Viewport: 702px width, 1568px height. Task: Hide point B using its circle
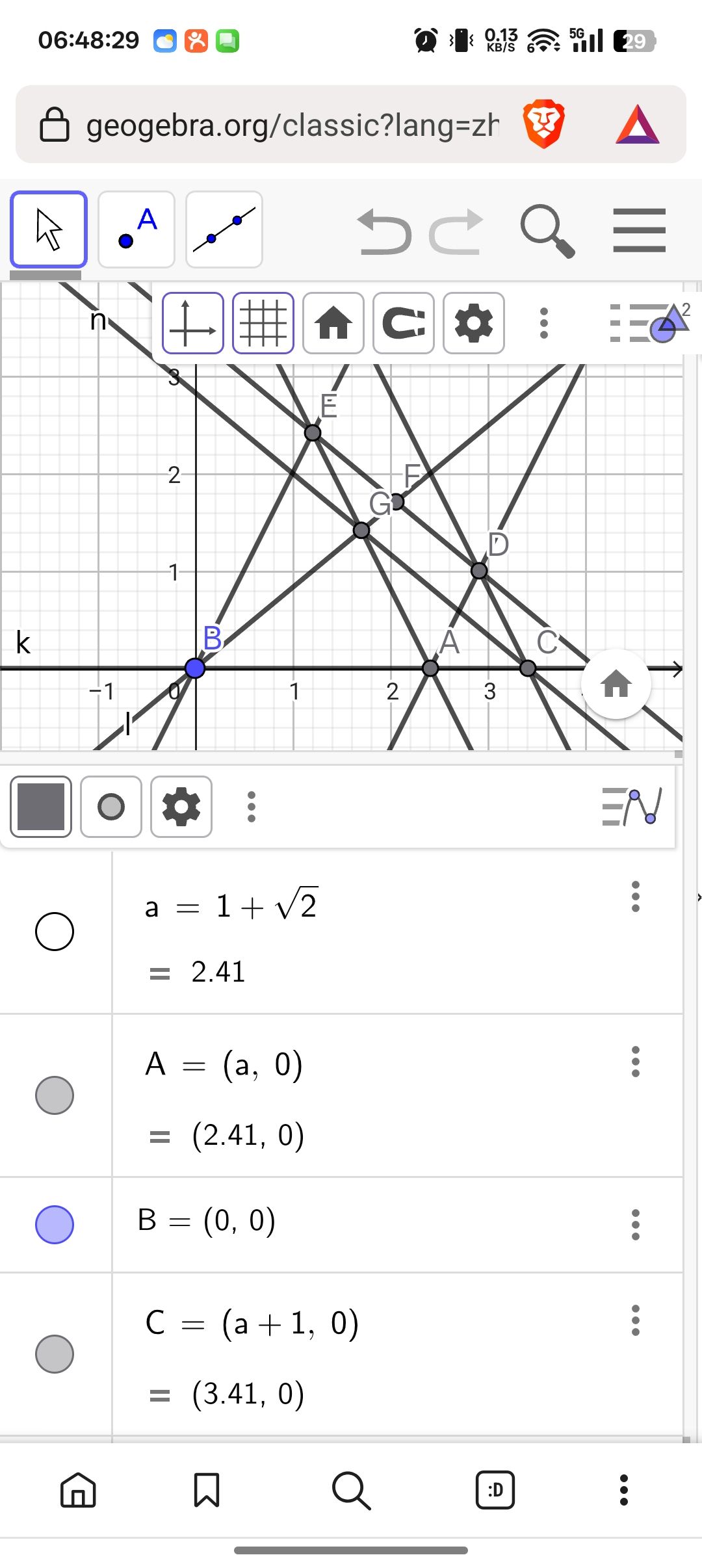55,1225
